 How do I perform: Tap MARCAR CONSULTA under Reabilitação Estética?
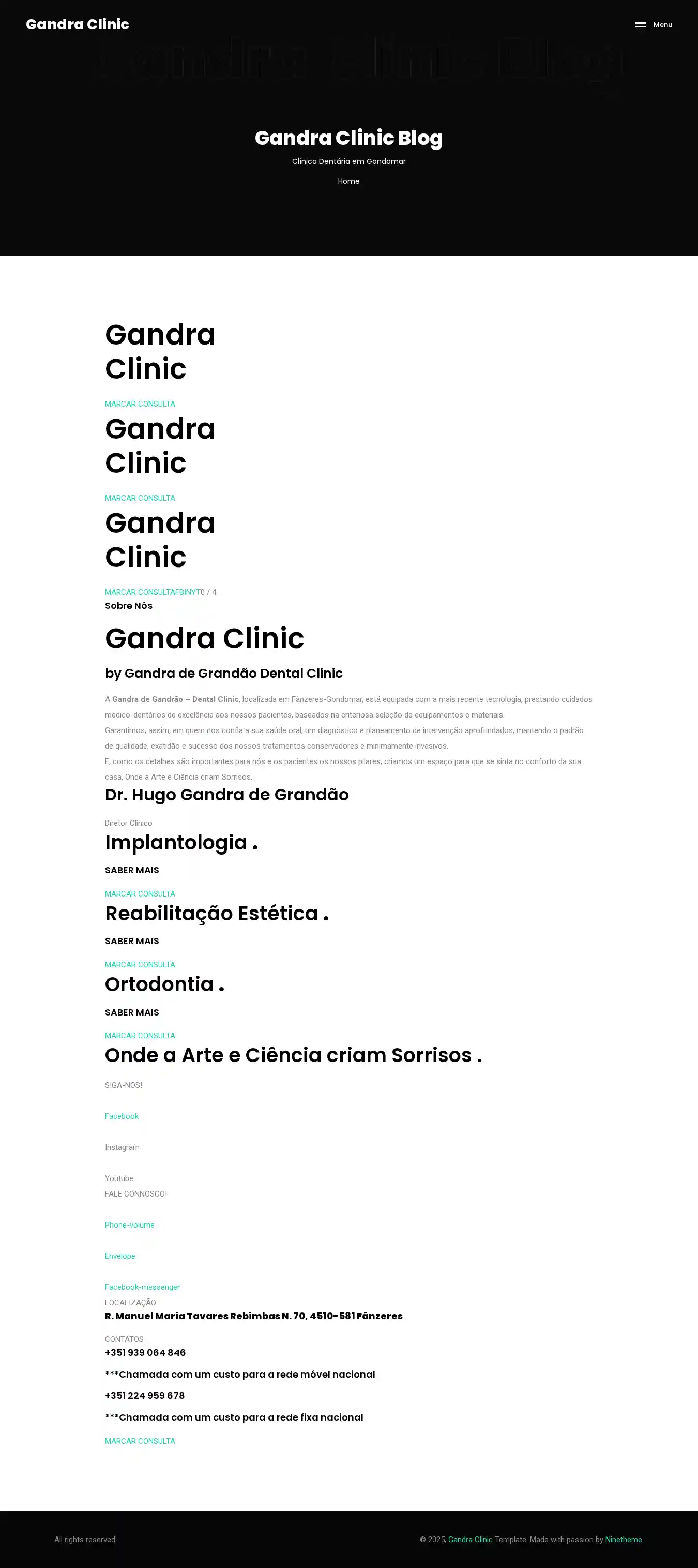140,965
